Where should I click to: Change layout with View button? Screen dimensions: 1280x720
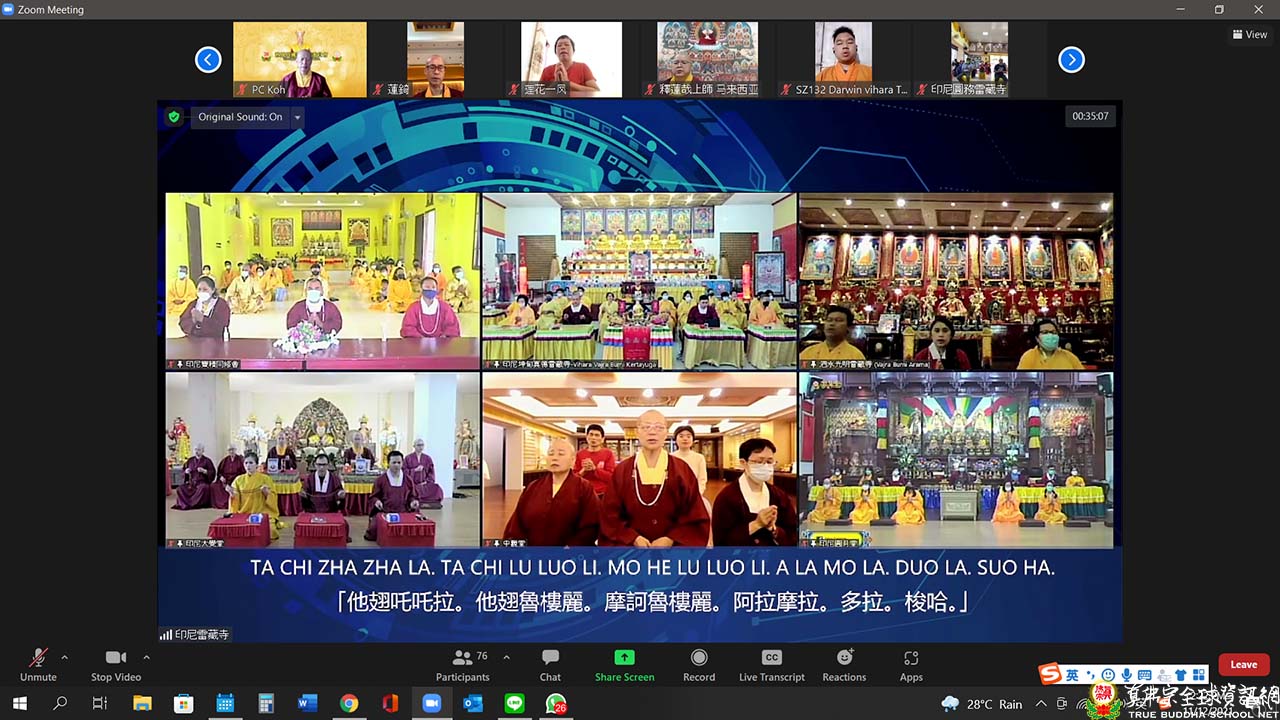click(1250, 34)
